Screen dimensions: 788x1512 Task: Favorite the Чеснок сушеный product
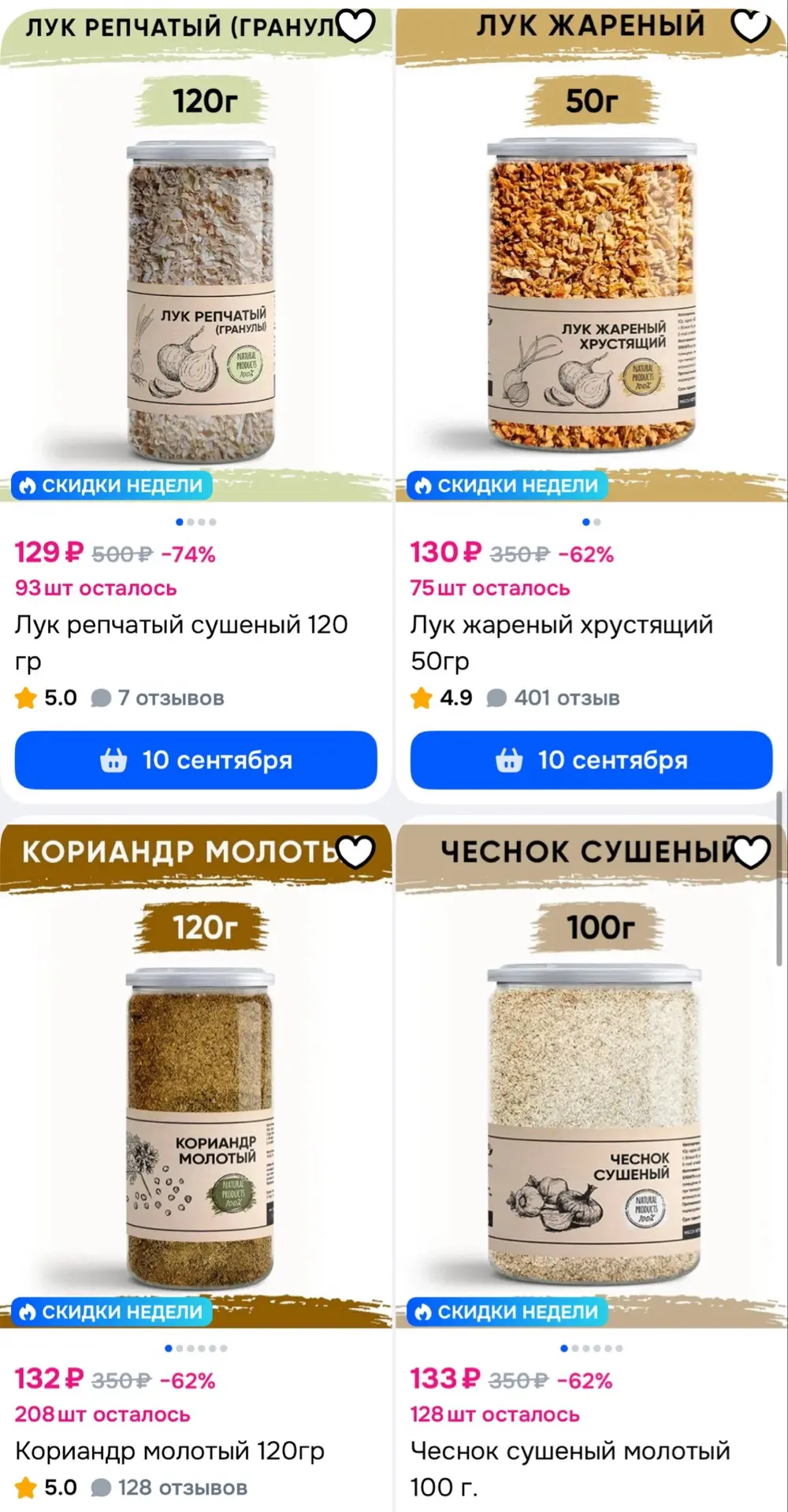pyautogui.click(x=750, y=852)
